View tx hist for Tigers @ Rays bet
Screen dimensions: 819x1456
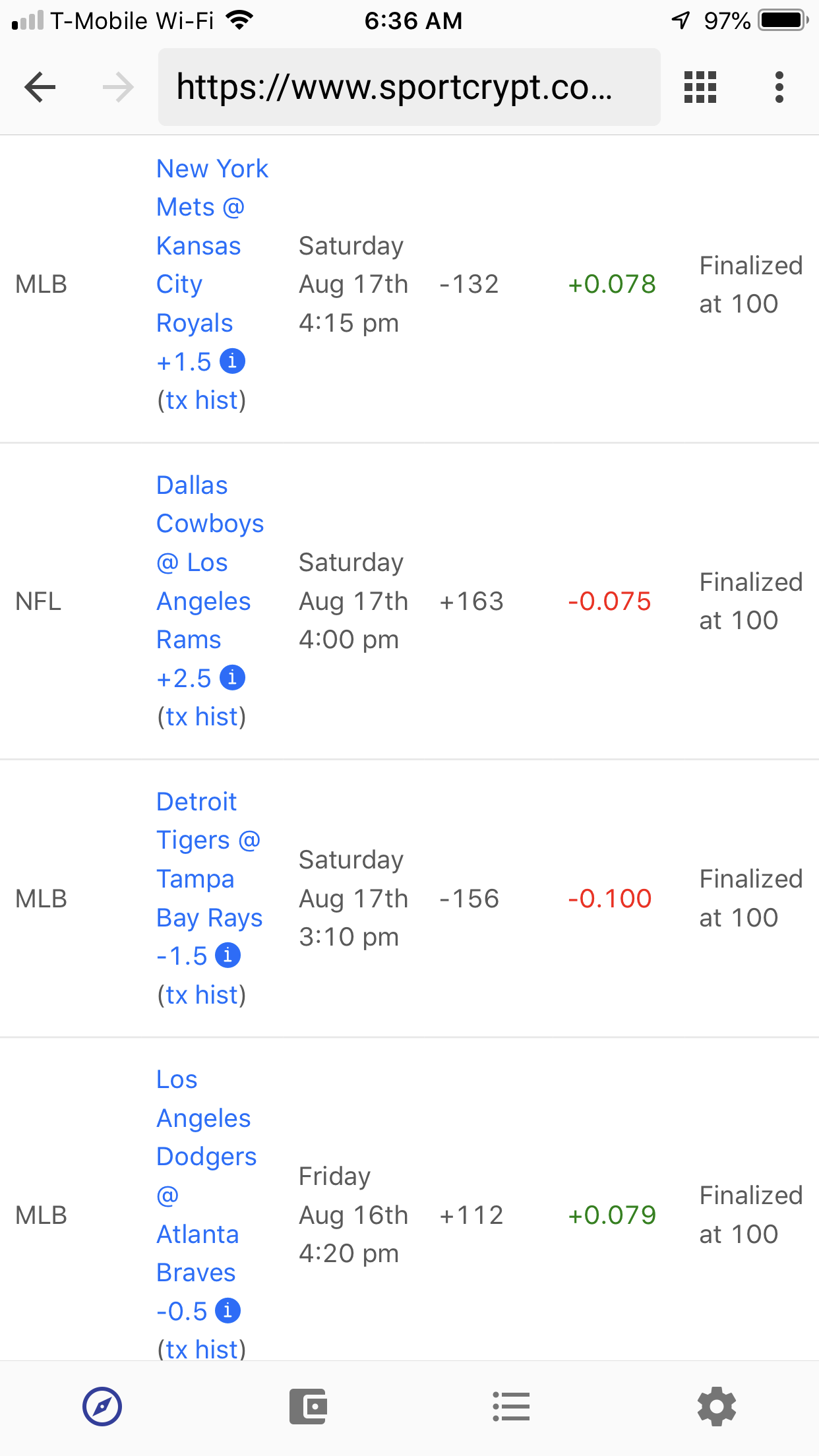(x=201, y=995)
